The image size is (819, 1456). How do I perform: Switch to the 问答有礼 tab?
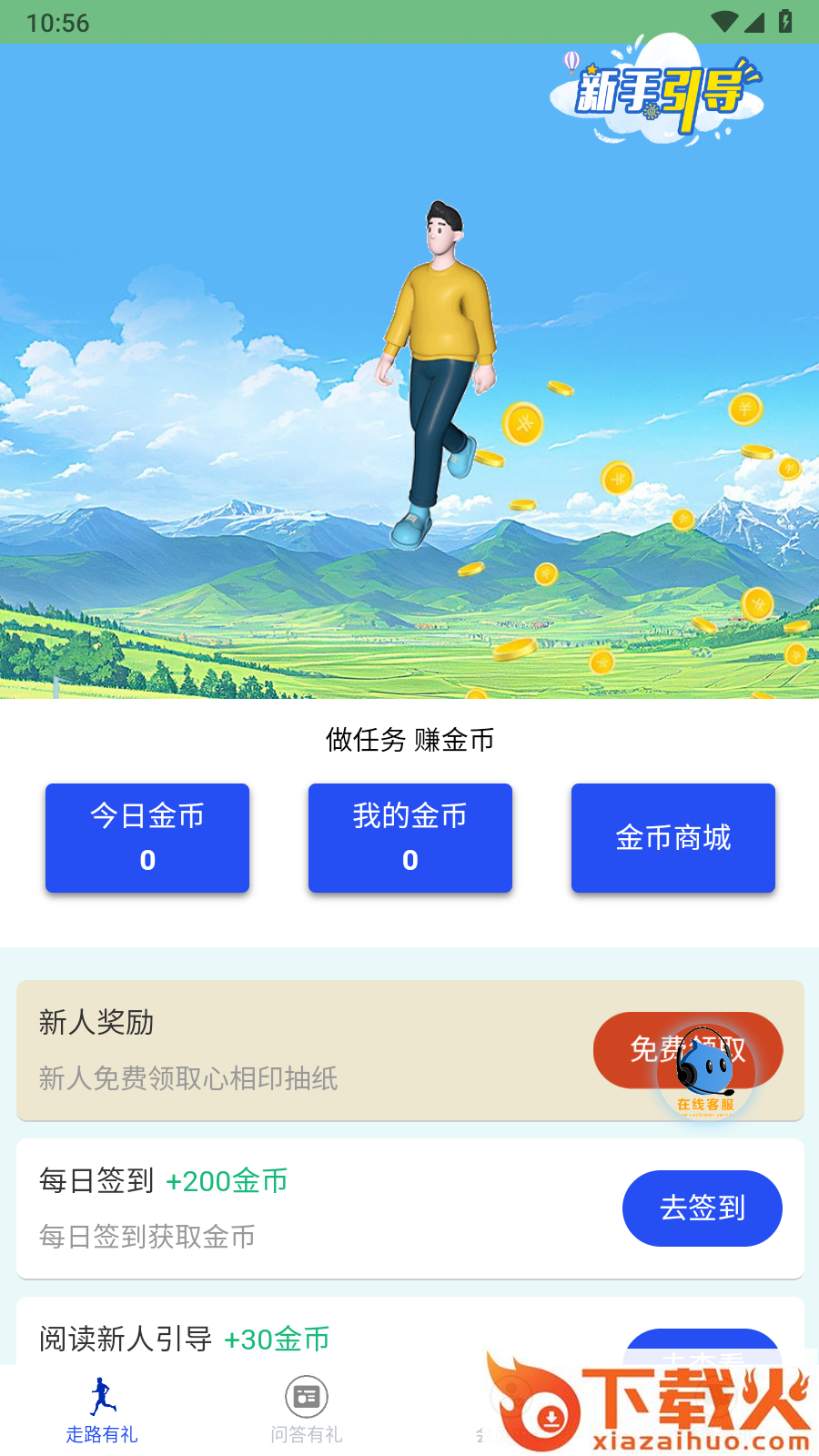click(307, 1410)
